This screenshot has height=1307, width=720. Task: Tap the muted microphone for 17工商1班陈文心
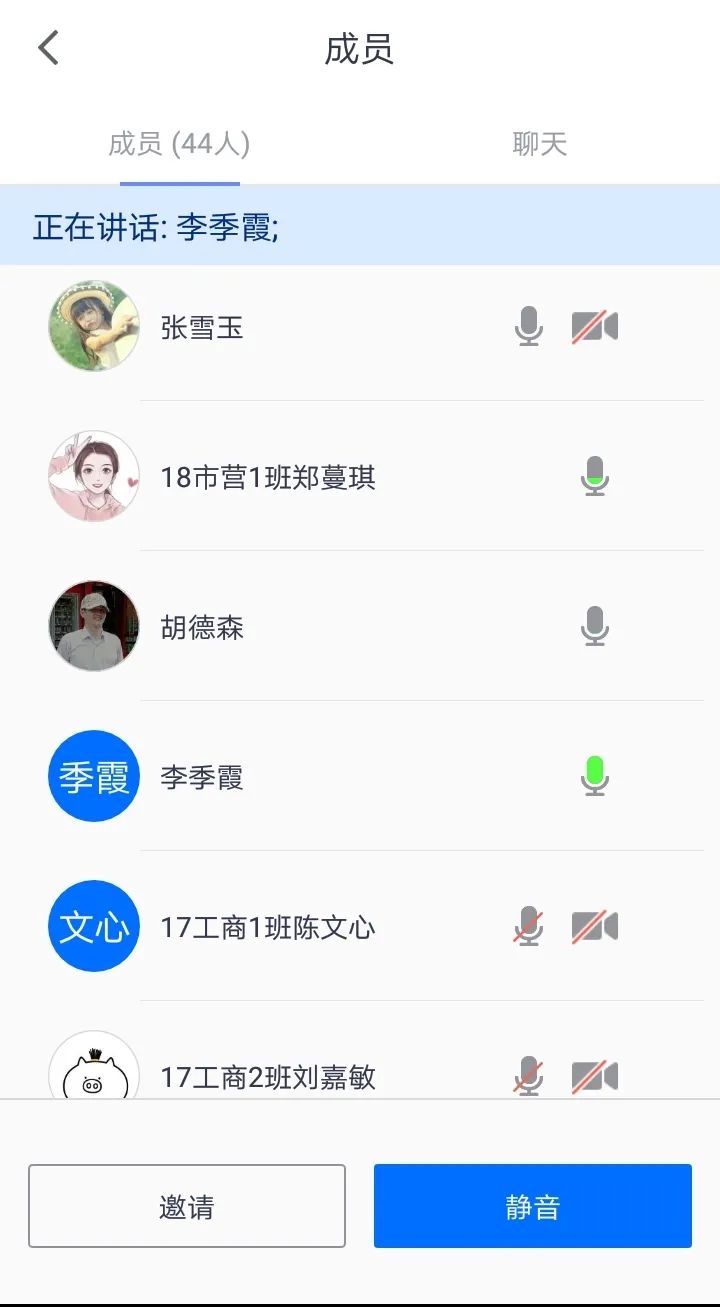pos(529,927)
